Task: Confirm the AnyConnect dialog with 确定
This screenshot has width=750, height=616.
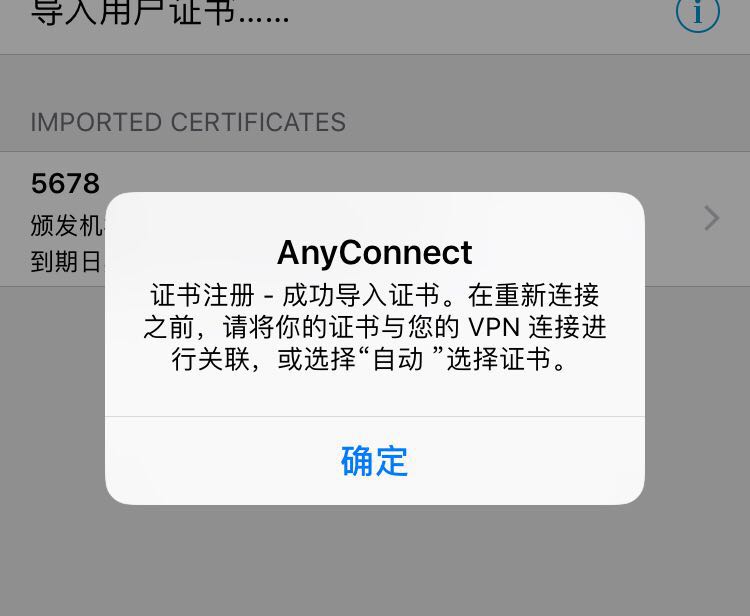Action: click(374, 461)
